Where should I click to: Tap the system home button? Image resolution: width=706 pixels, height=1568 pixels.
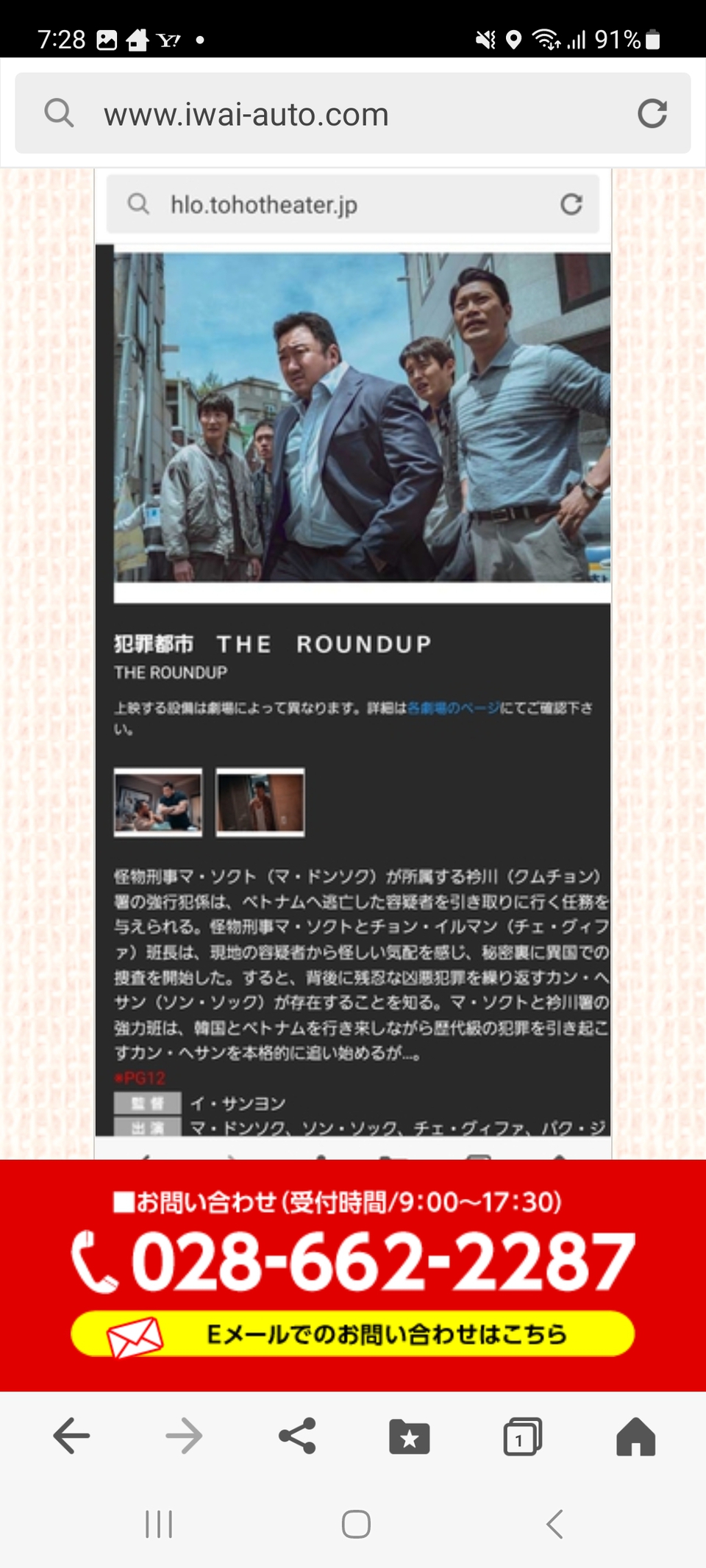tap(356, 1524)
